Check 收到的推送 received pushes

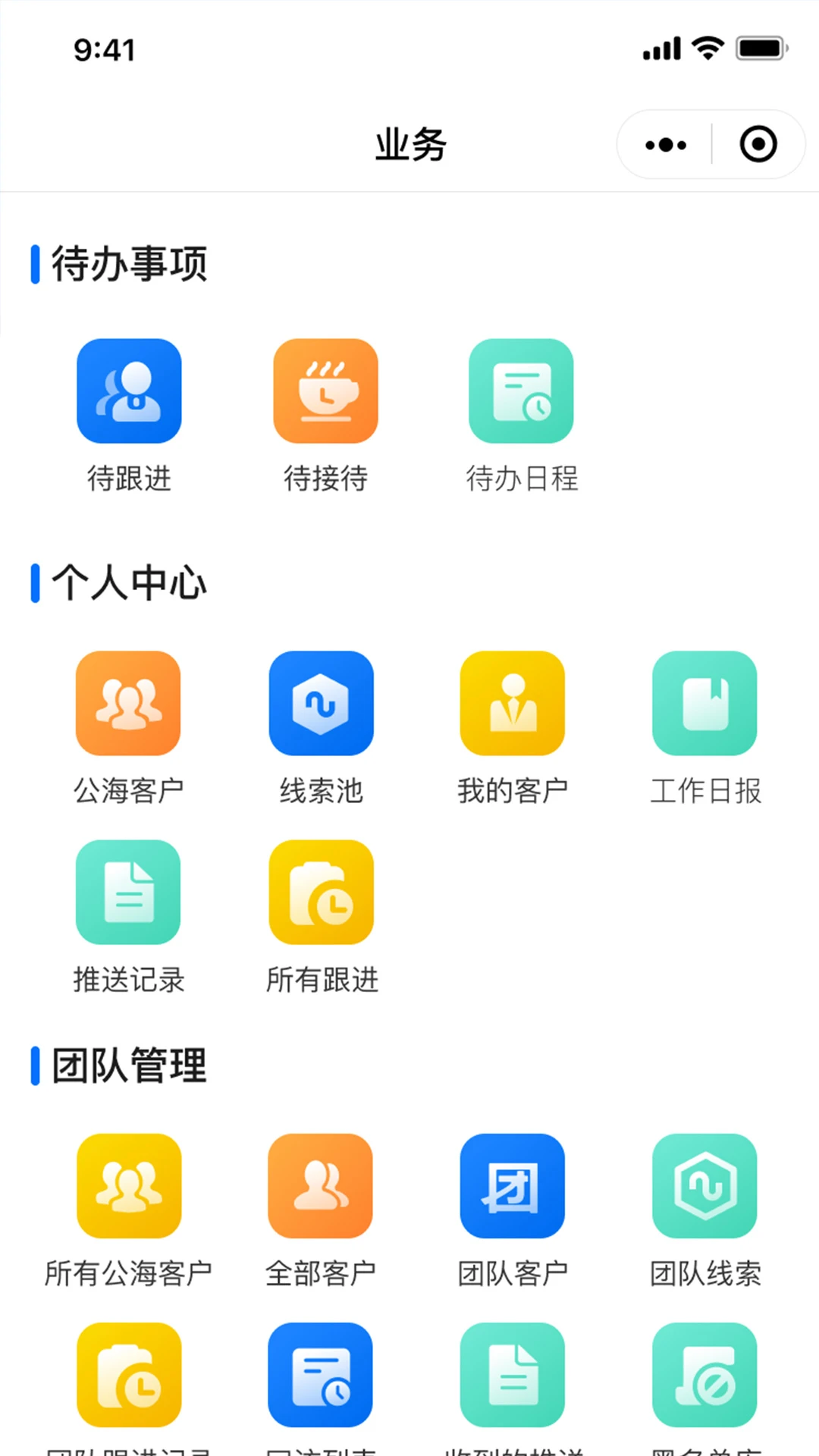click(x=513, y=1376)
